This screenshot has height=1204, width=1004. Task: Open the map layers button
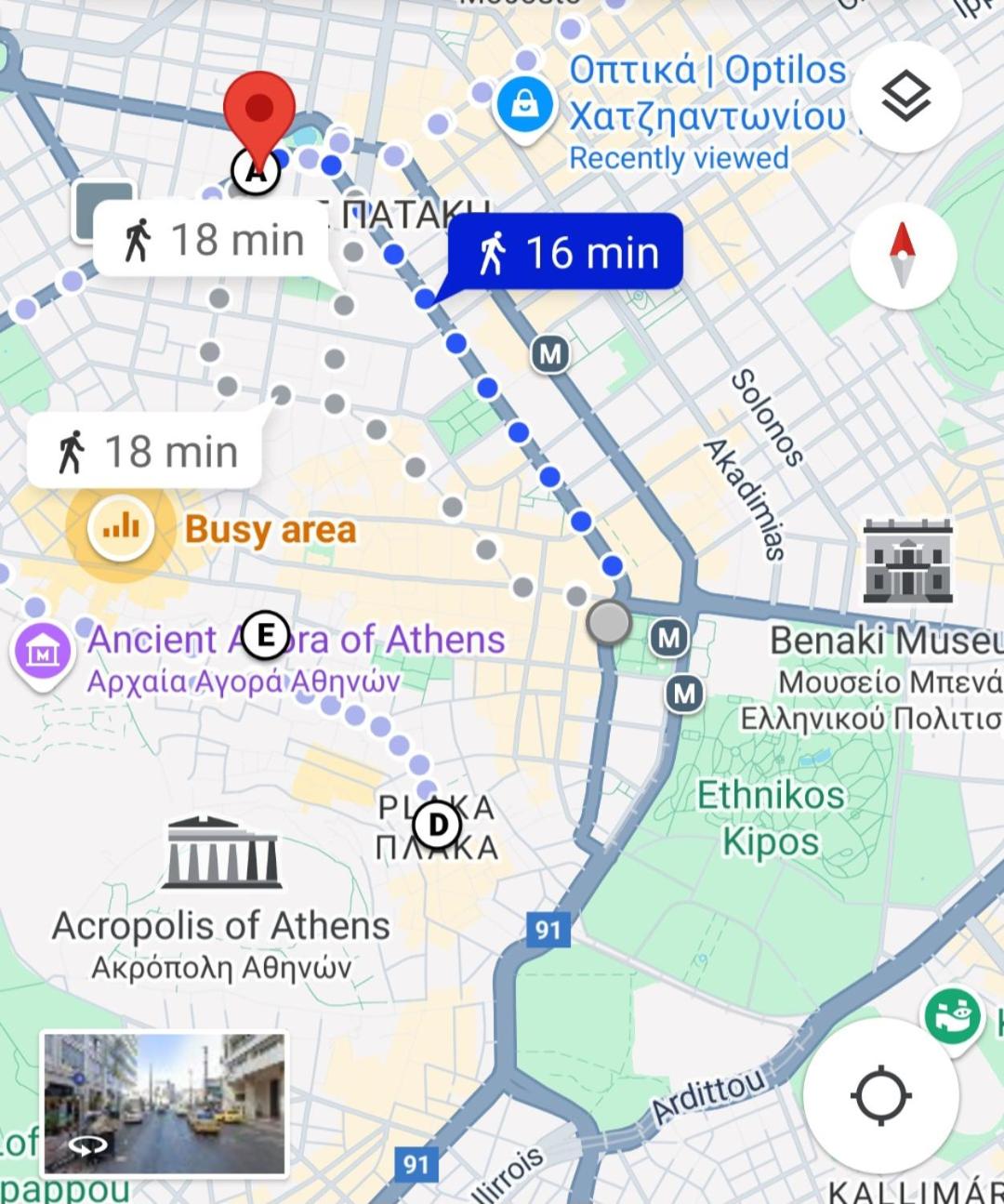point(905,98)
